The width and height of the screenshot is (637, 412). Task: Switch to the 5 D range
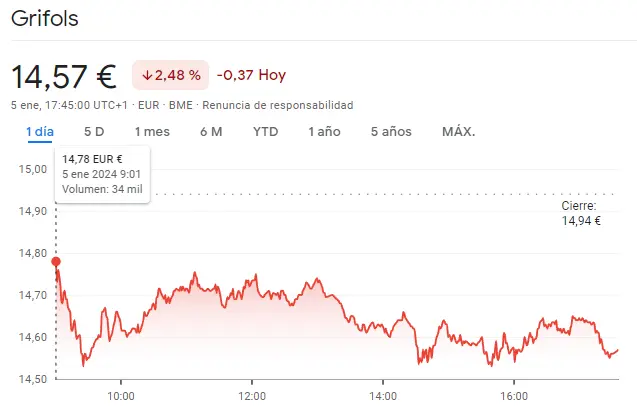tap(94, 132)
